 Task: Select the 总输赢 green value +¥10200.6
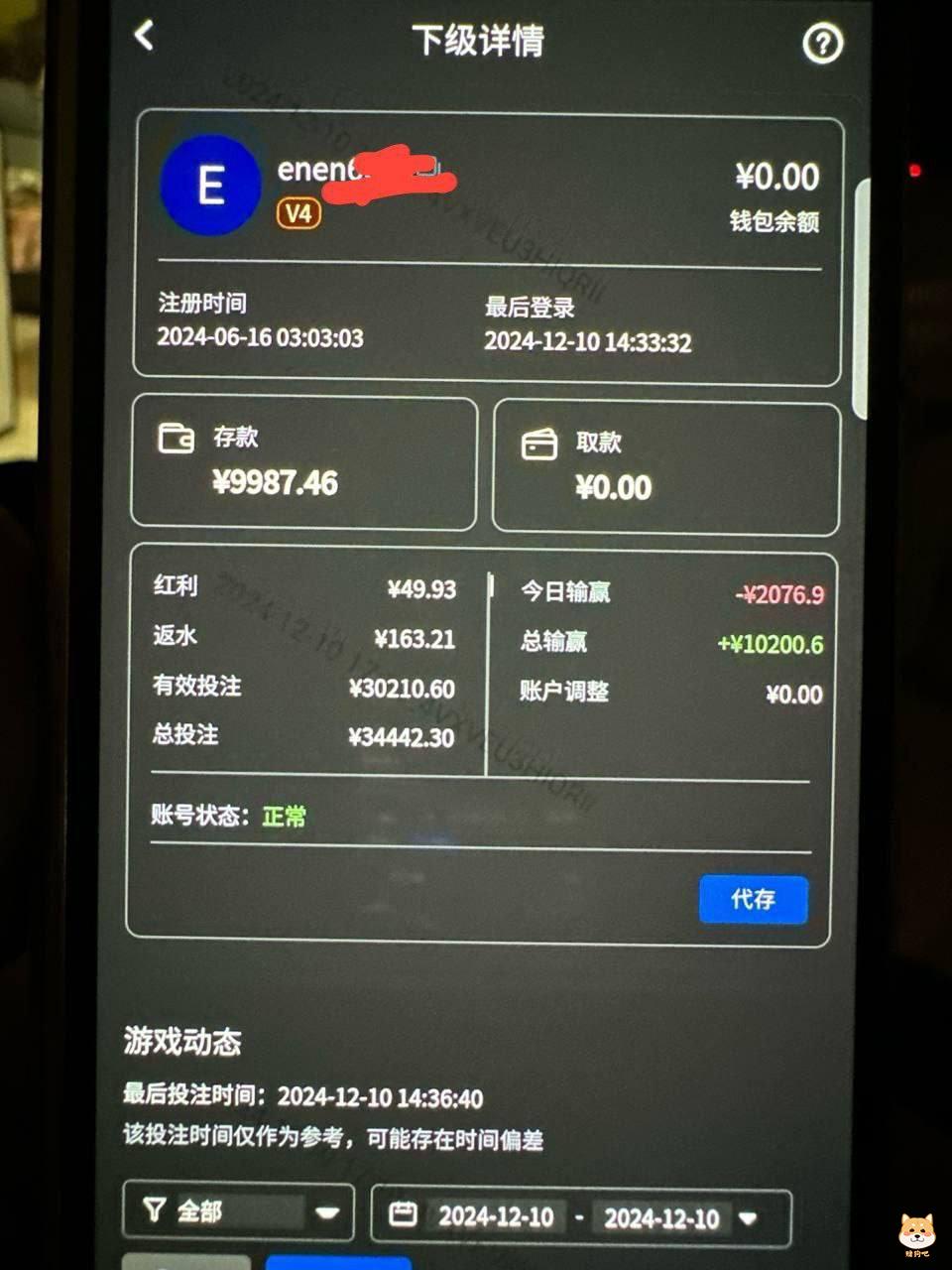(775, 644)
